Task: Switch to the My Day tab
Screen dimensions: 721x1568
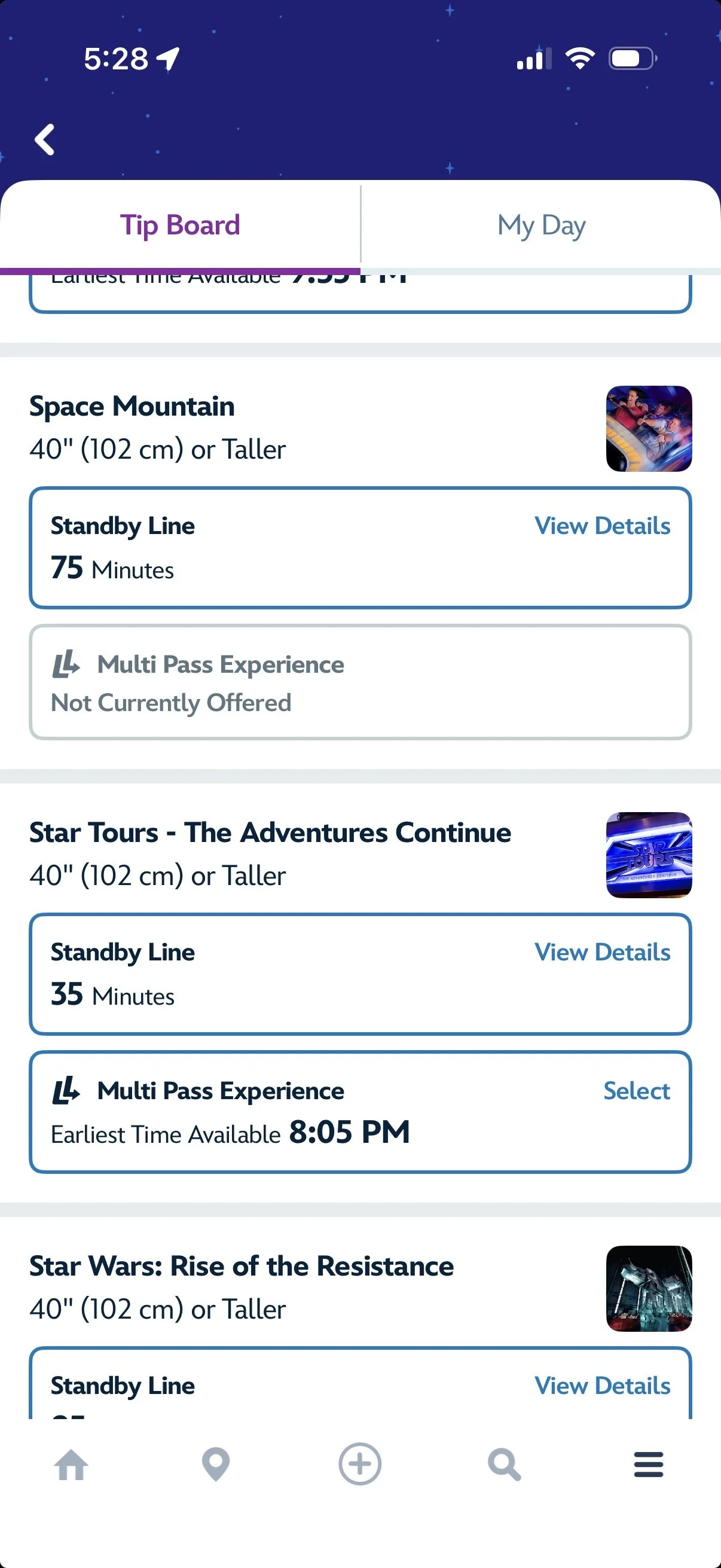Action: 541,225
